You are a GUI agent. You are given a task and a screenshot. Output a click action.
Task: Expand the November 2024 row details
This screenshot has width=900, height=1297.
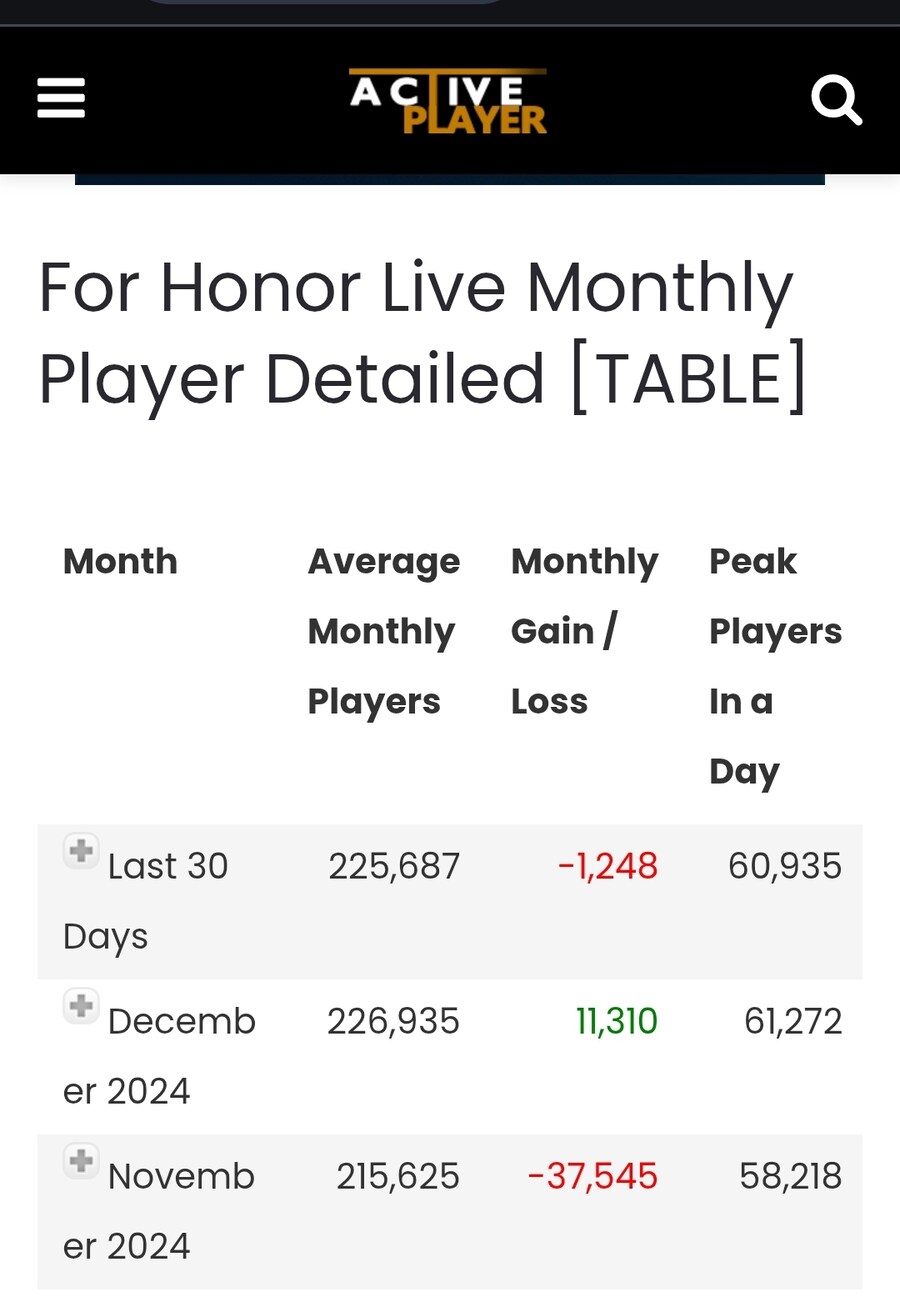pos(81,1161)
